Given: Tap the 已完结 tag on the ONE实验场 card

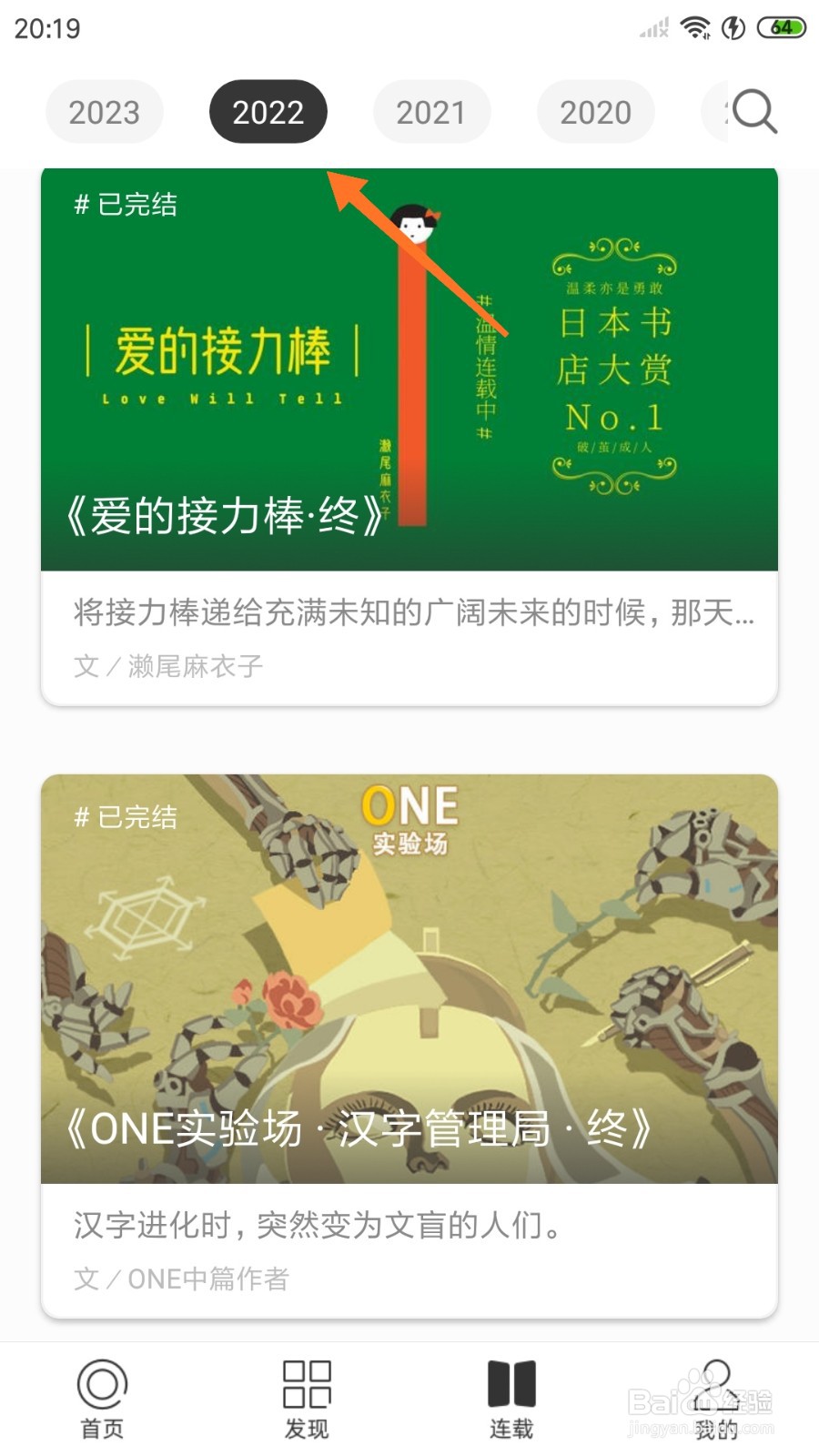Looking at the screenshot, I should tap(126, 818).
